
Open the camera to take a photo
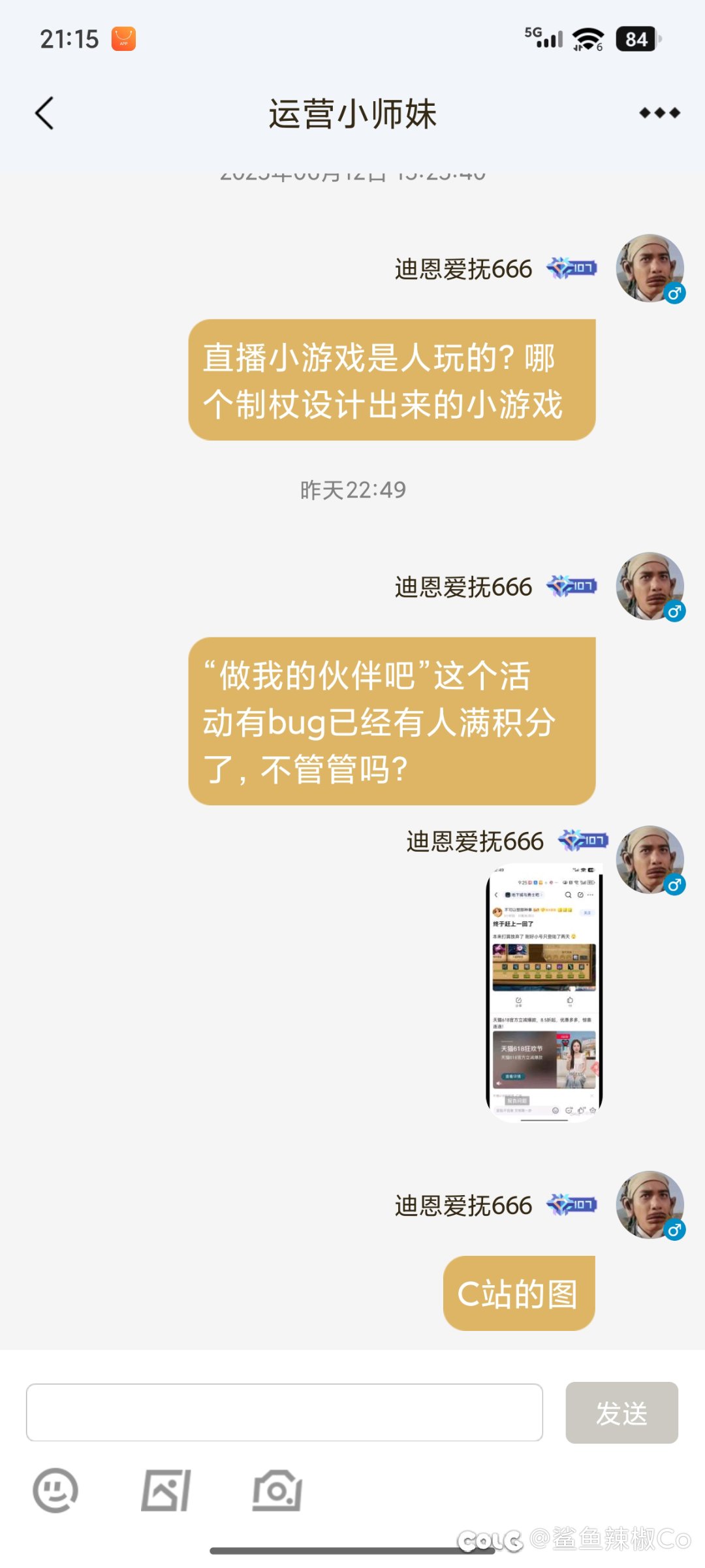coord(277,1490)
